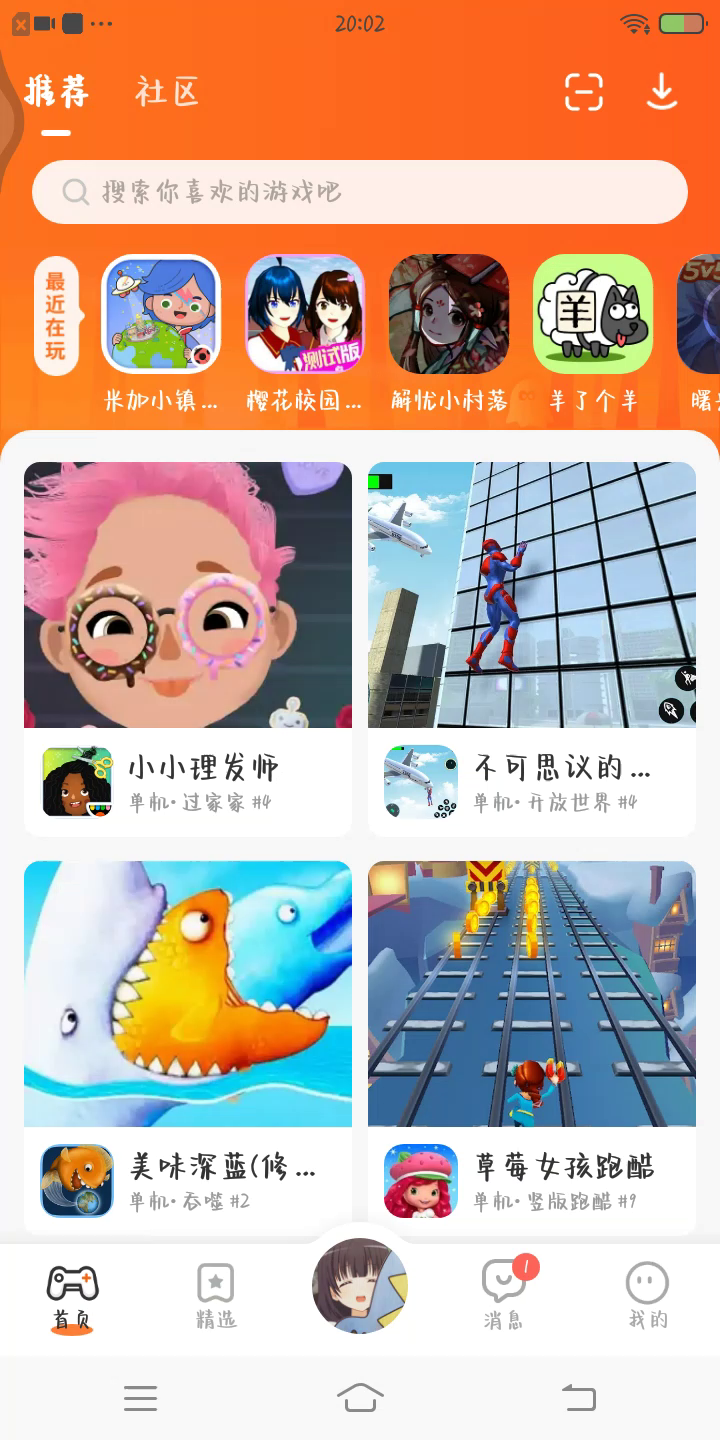This screenshot has height=1440, width=720.
Task: Open the 消息 tab
Action: pos(504,1296)
